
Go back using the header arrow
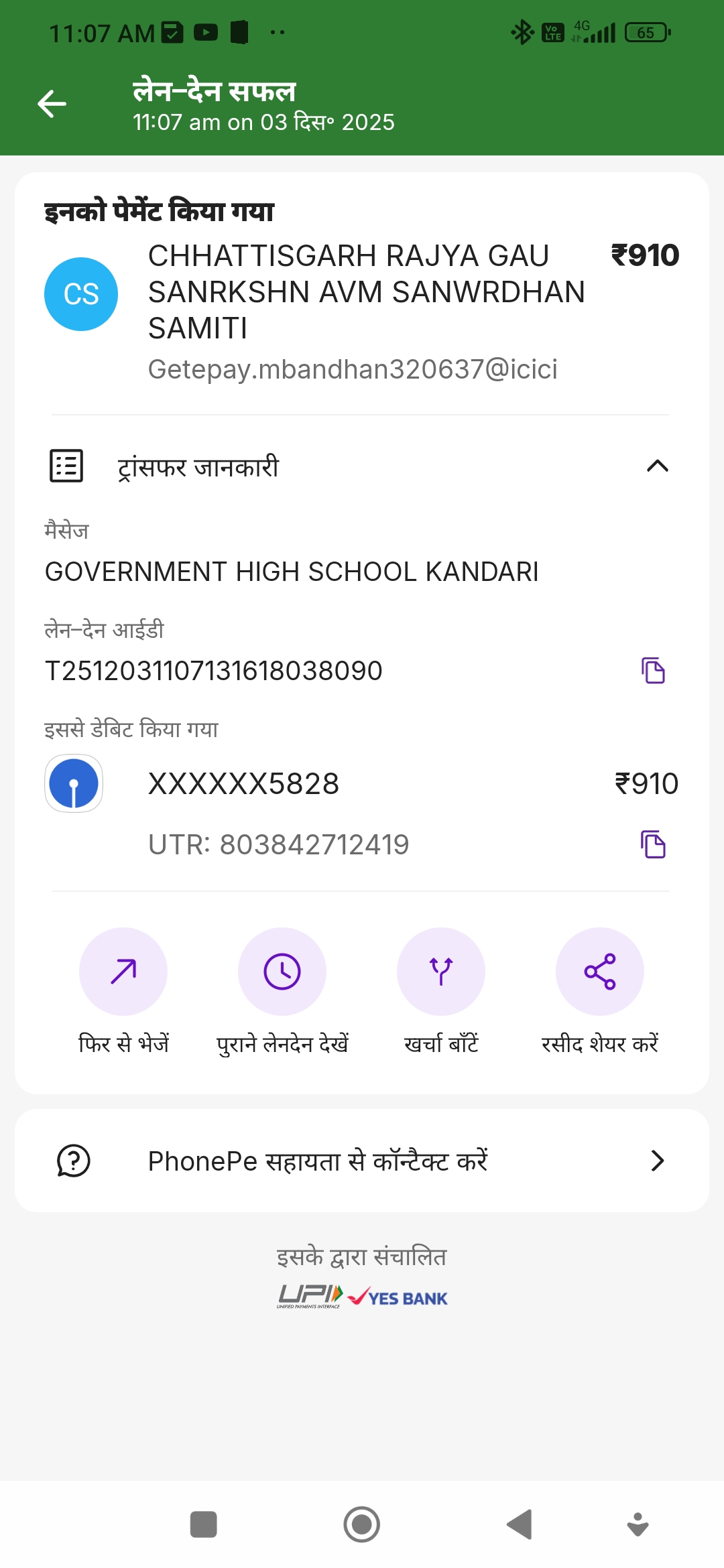coord(52,104)
